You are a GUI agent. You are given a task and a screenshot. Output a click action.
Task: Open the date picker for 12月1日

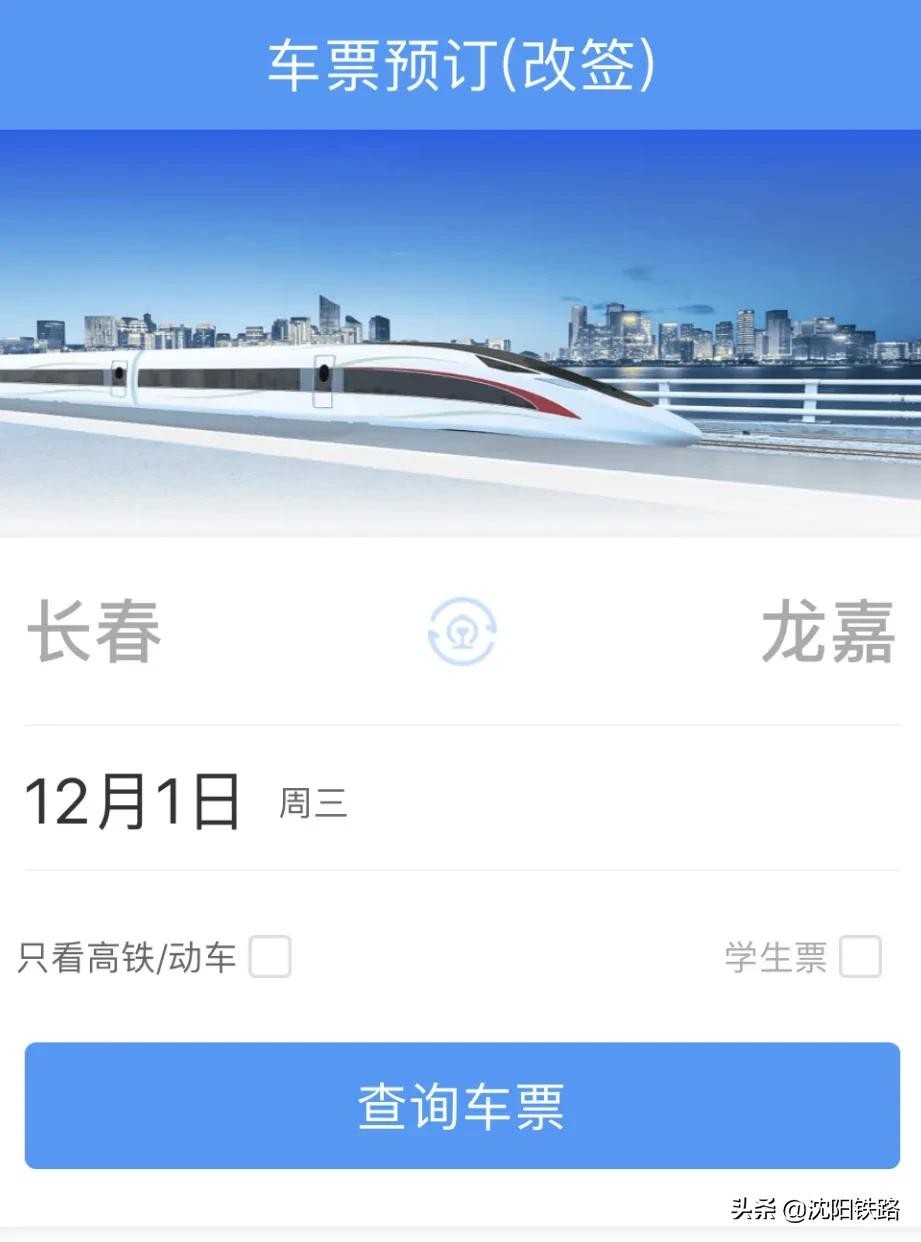tap(133, 801)
